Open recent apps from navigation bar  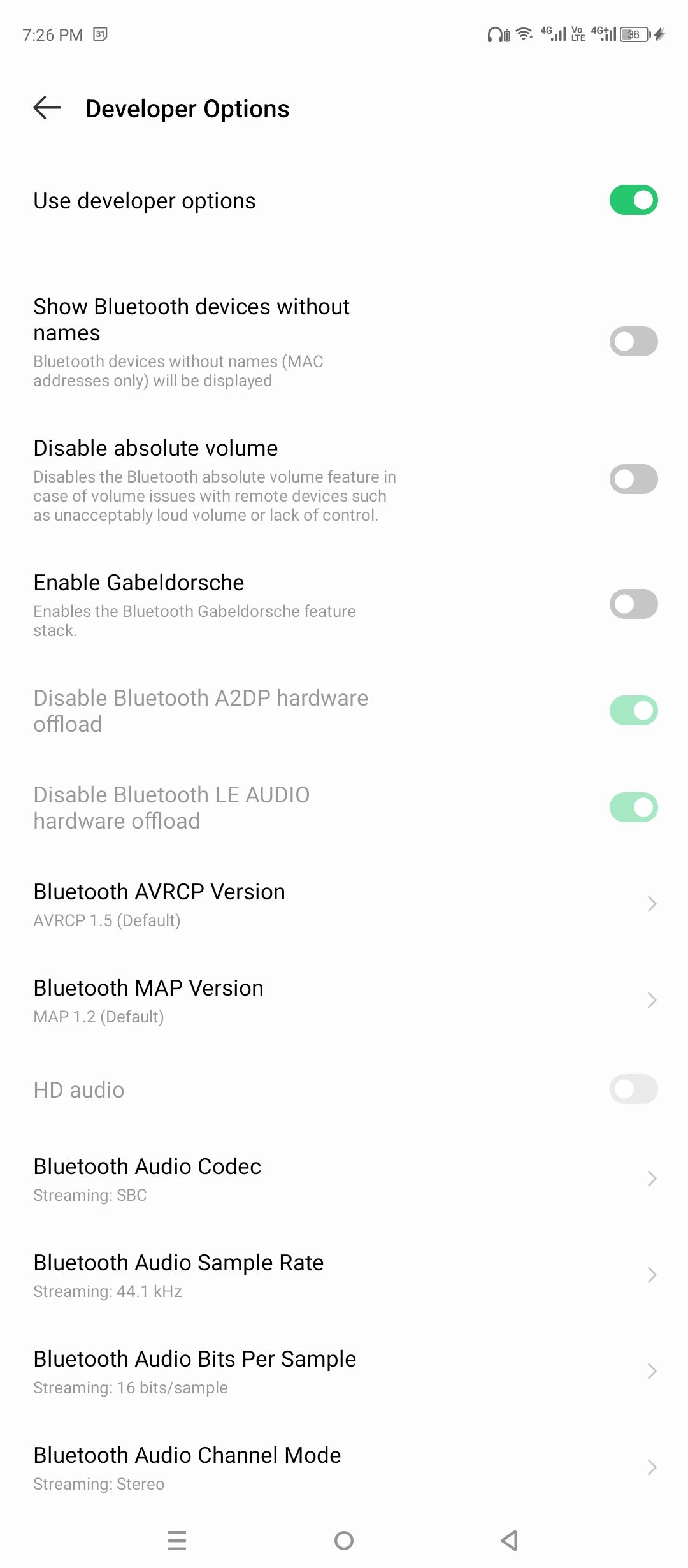[177, 1541]
